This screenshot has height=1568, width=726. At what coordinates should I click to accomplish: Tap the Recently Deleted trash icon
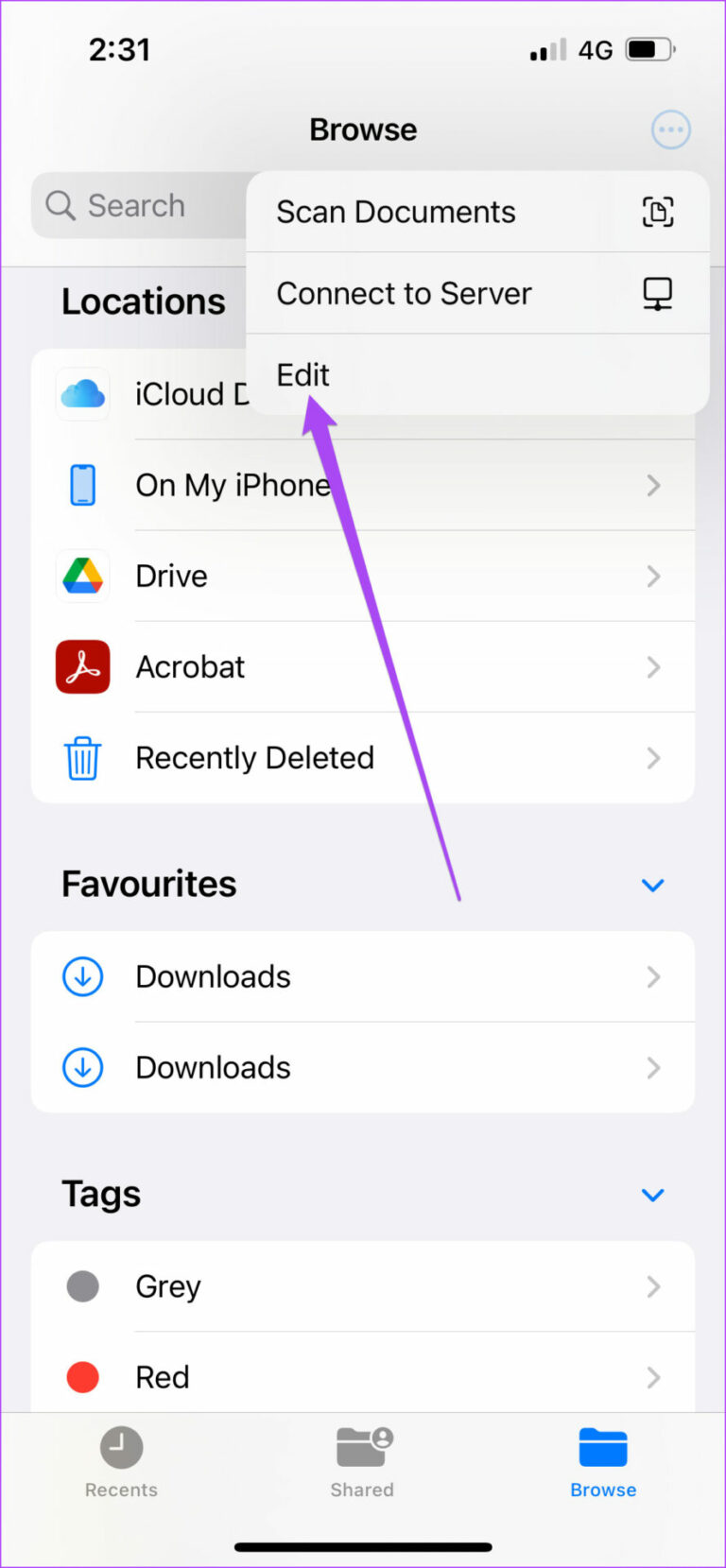(82, 757)
